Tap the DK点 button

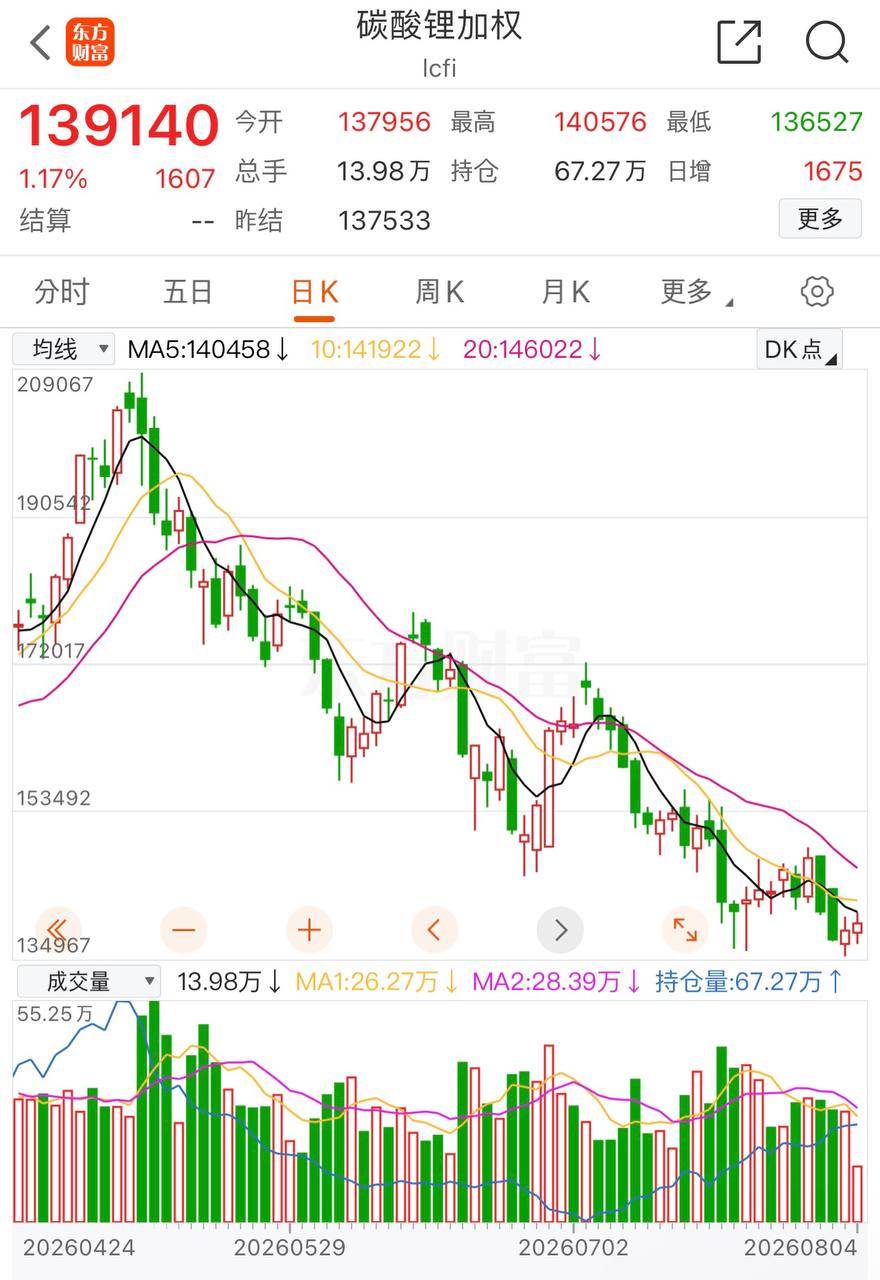click(x=799, y=349)
